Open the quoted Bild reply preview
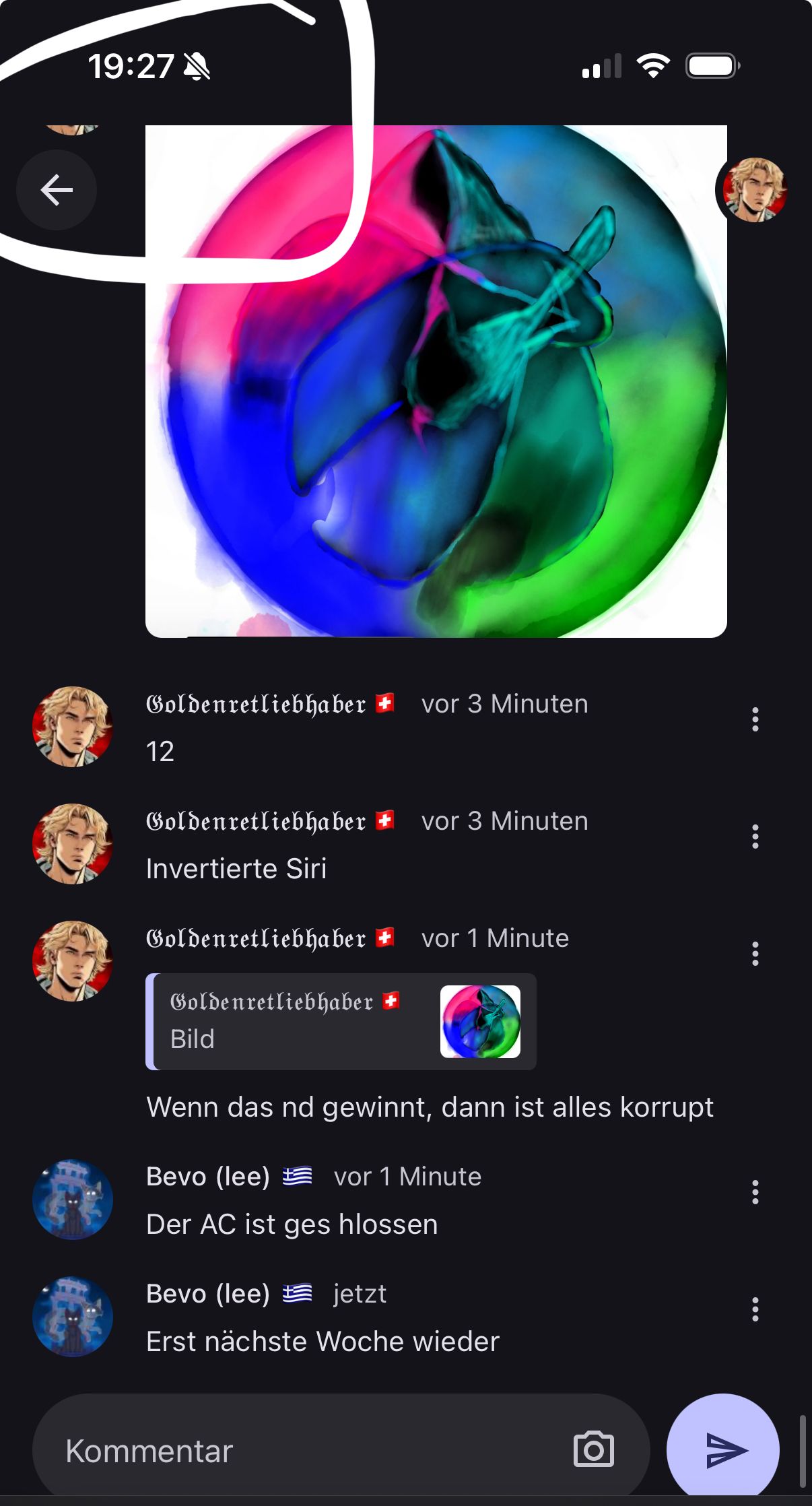The image size is (812, 1506). pos(341,1021)
